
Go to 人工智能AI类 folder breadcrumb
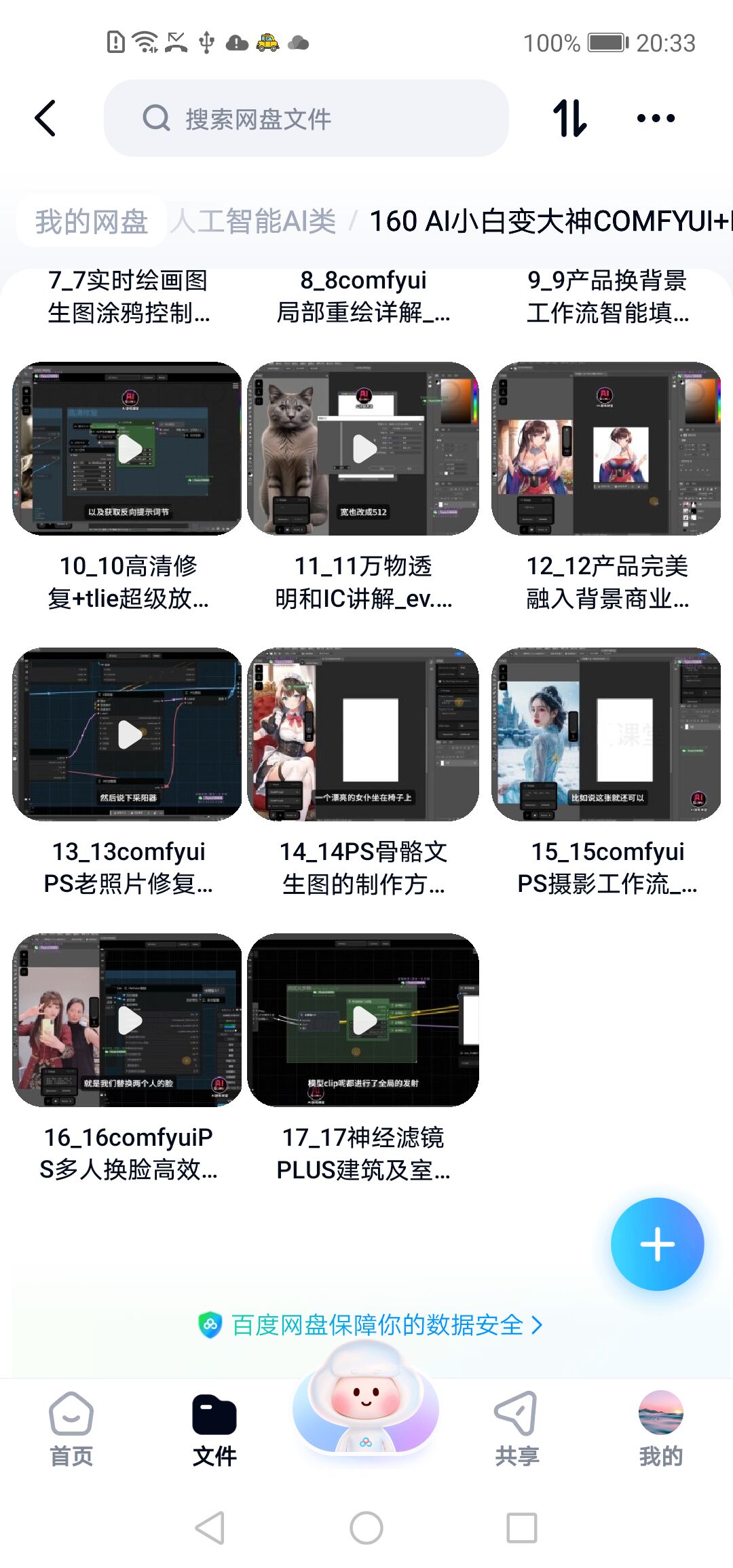tap(254, 221)
